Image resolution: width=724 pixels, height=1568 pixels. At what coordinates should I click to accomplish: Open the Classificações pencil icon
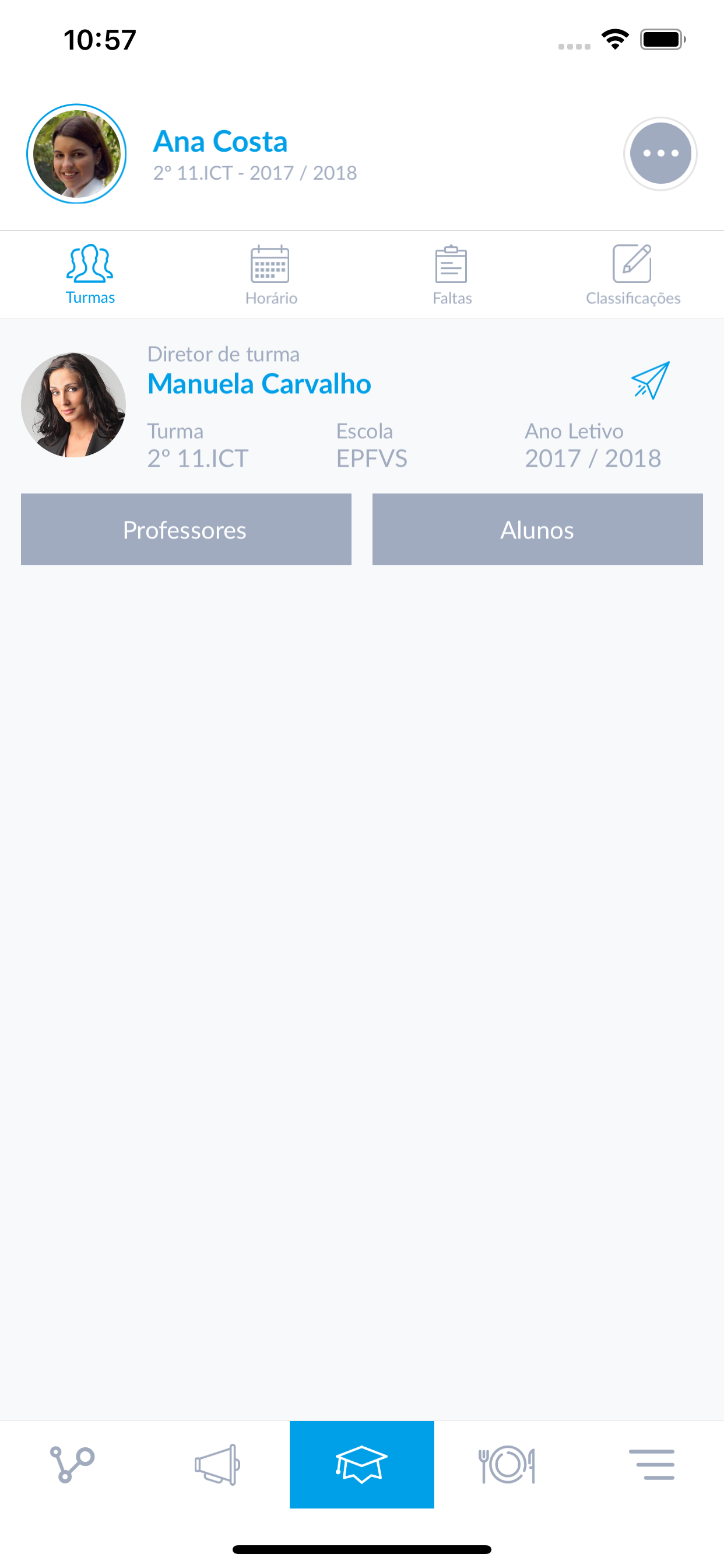point(632,264)
